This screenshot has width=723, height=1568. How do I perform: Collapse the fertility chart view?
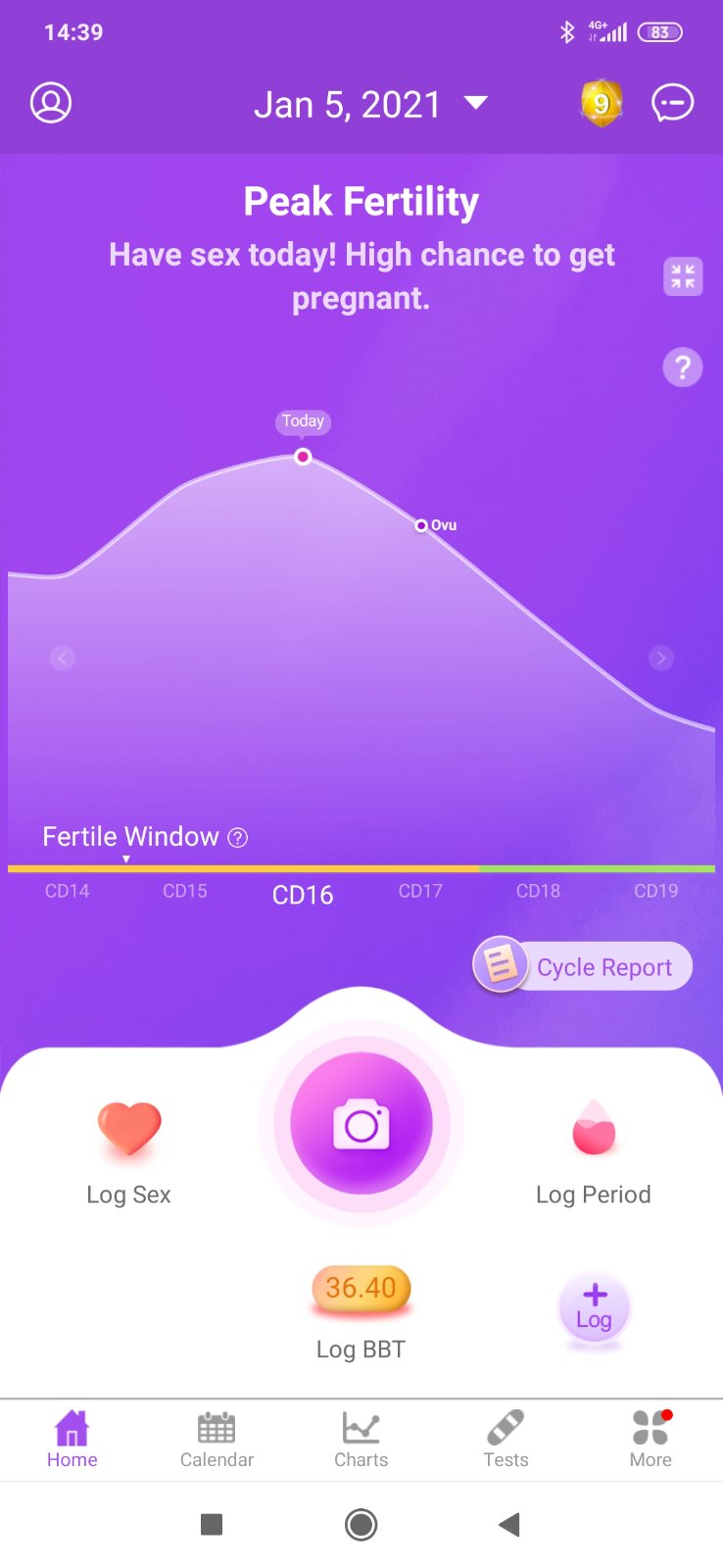pos(683,276)
